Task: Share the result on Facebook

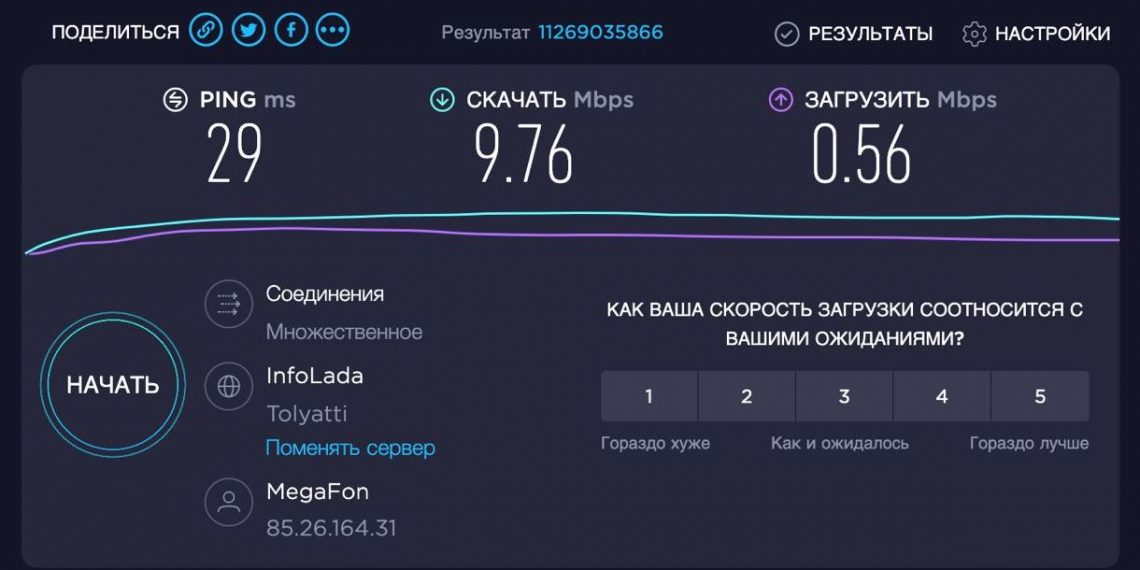Action: [290, 32]
